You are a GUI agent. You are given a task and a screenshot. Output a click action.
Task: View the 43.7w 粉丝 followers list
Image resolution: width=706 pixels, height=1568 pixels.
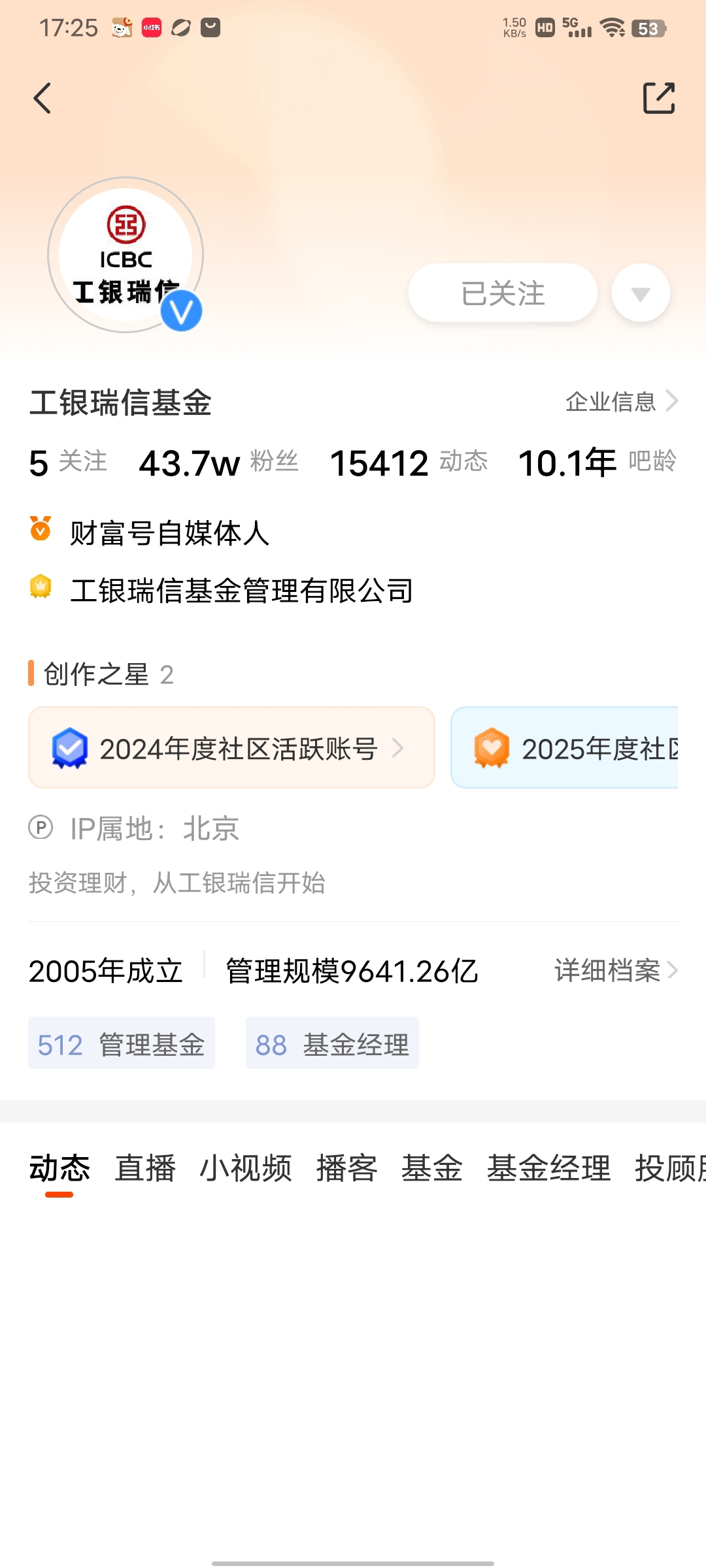point(218,463)
